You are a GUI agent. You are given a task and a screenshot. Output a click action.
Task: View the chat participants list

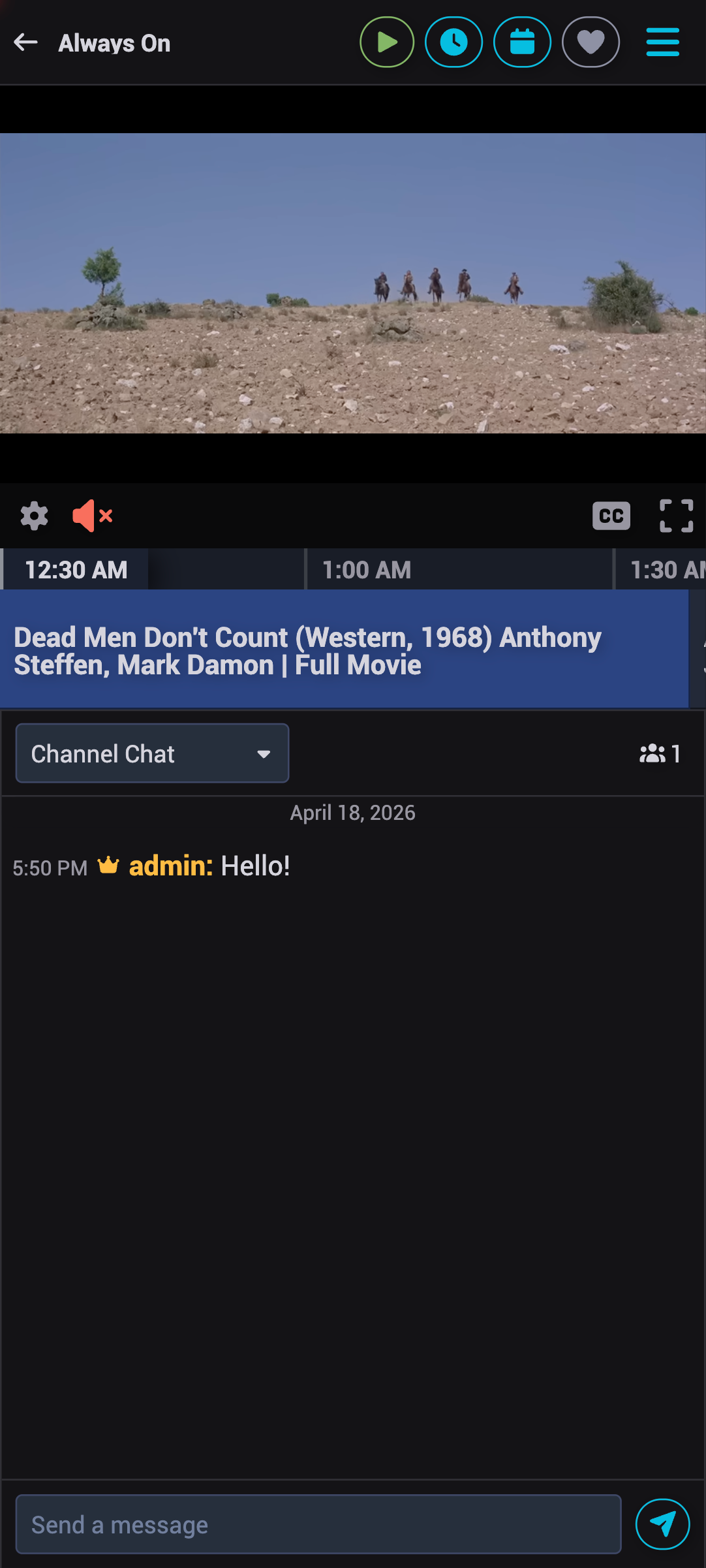[x=660, y=754]
